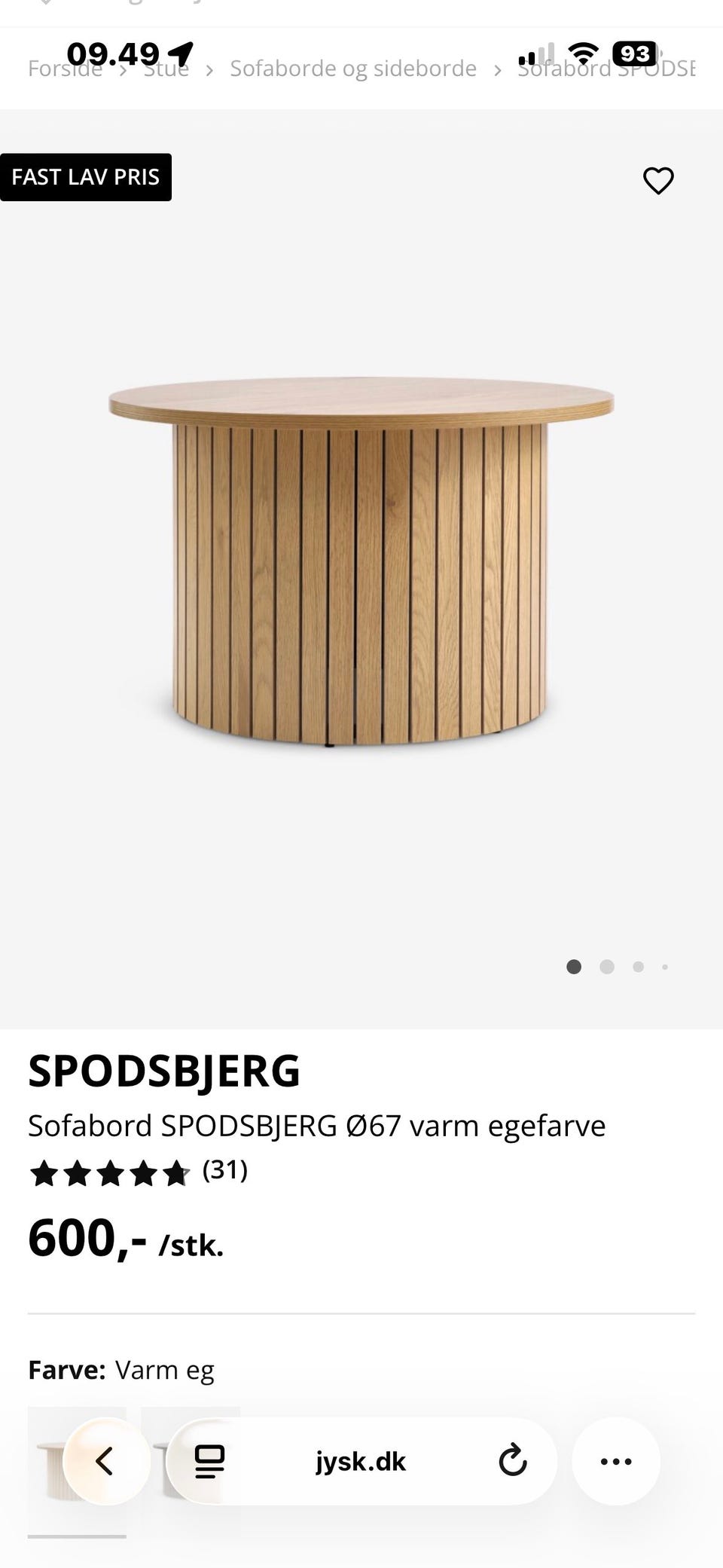Reload the jysk.dk page
The image size is (723, 1568).
point(514,1460)
